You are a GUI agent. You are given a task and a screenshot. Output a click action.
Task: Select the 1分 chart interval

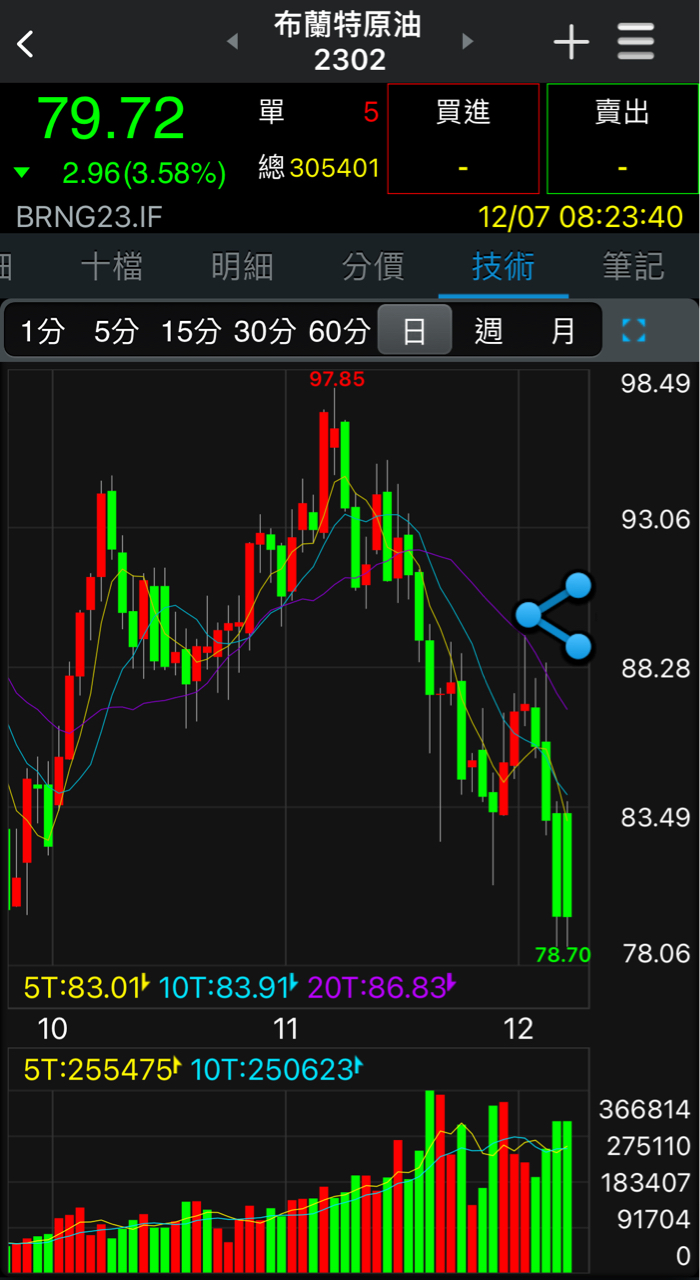point(42,331)
